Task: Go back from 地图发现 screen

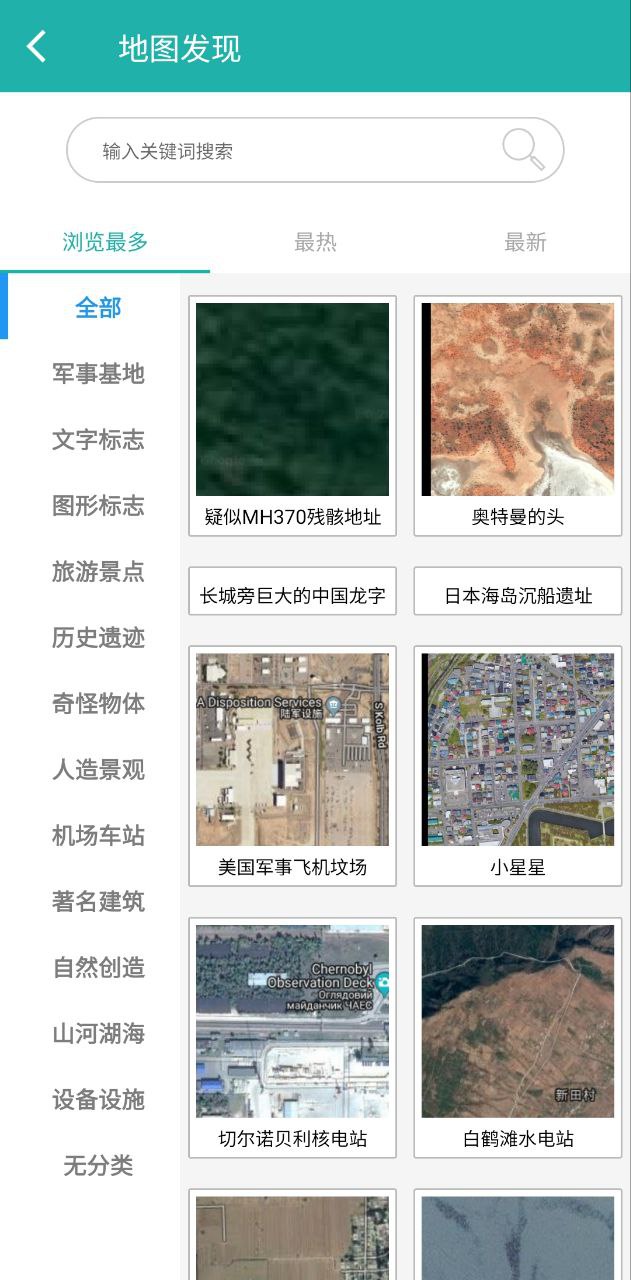Action: (x=37, y=47)
